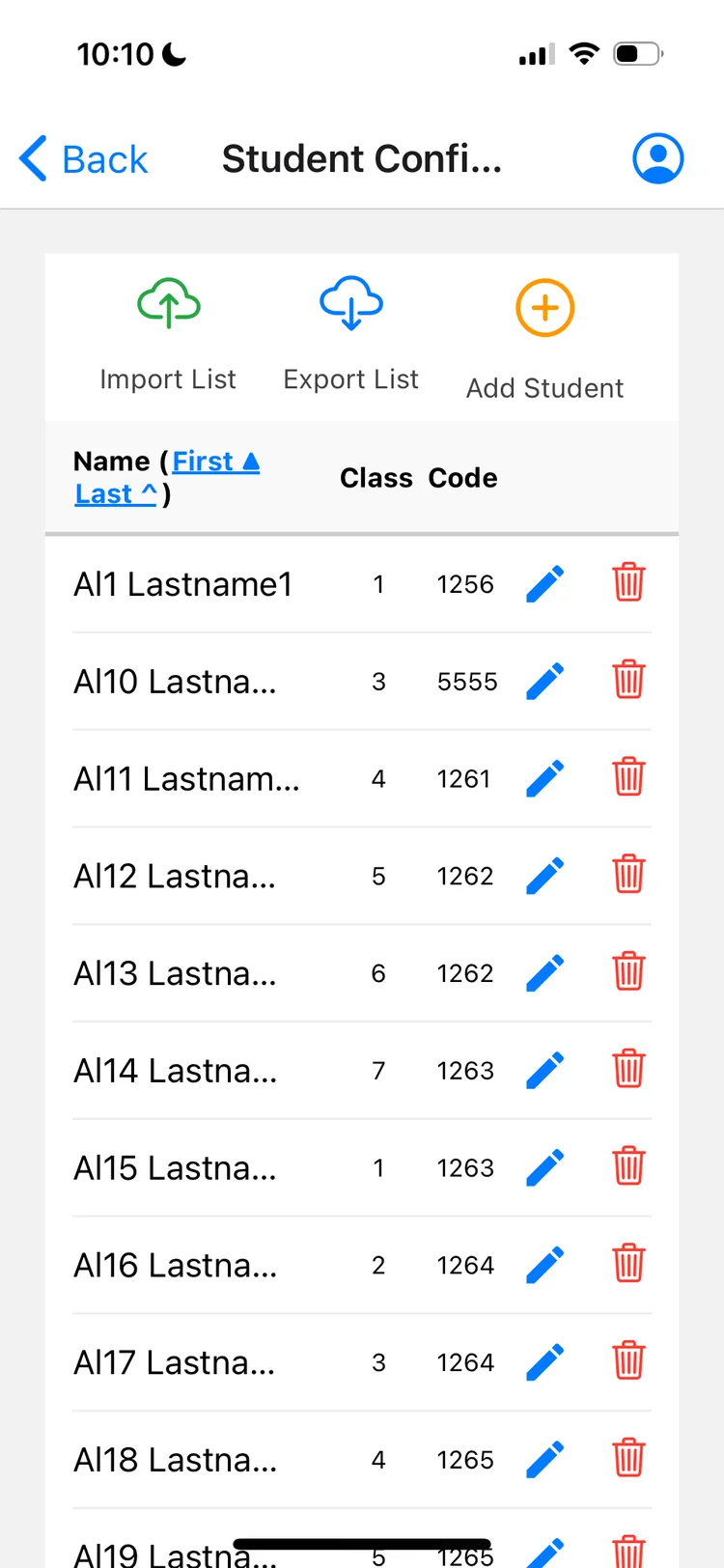Image resolution: width=724 pixels, height=1568 pixels.
Task: Sort the list by First name
Action: click(x=214, y=462)
